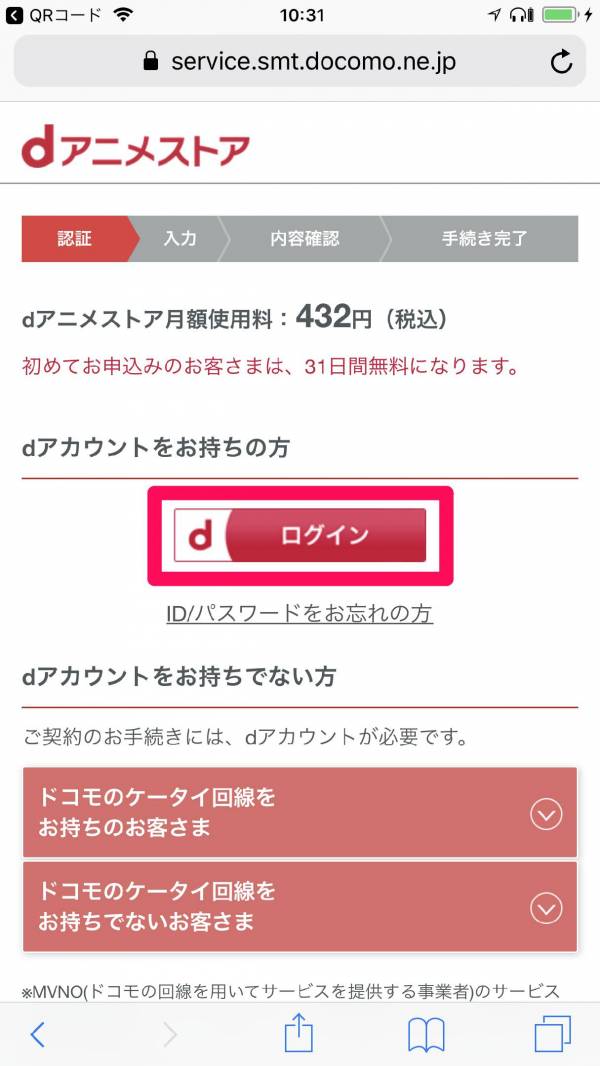Go back in Safari toolbar

(37, 1034)
